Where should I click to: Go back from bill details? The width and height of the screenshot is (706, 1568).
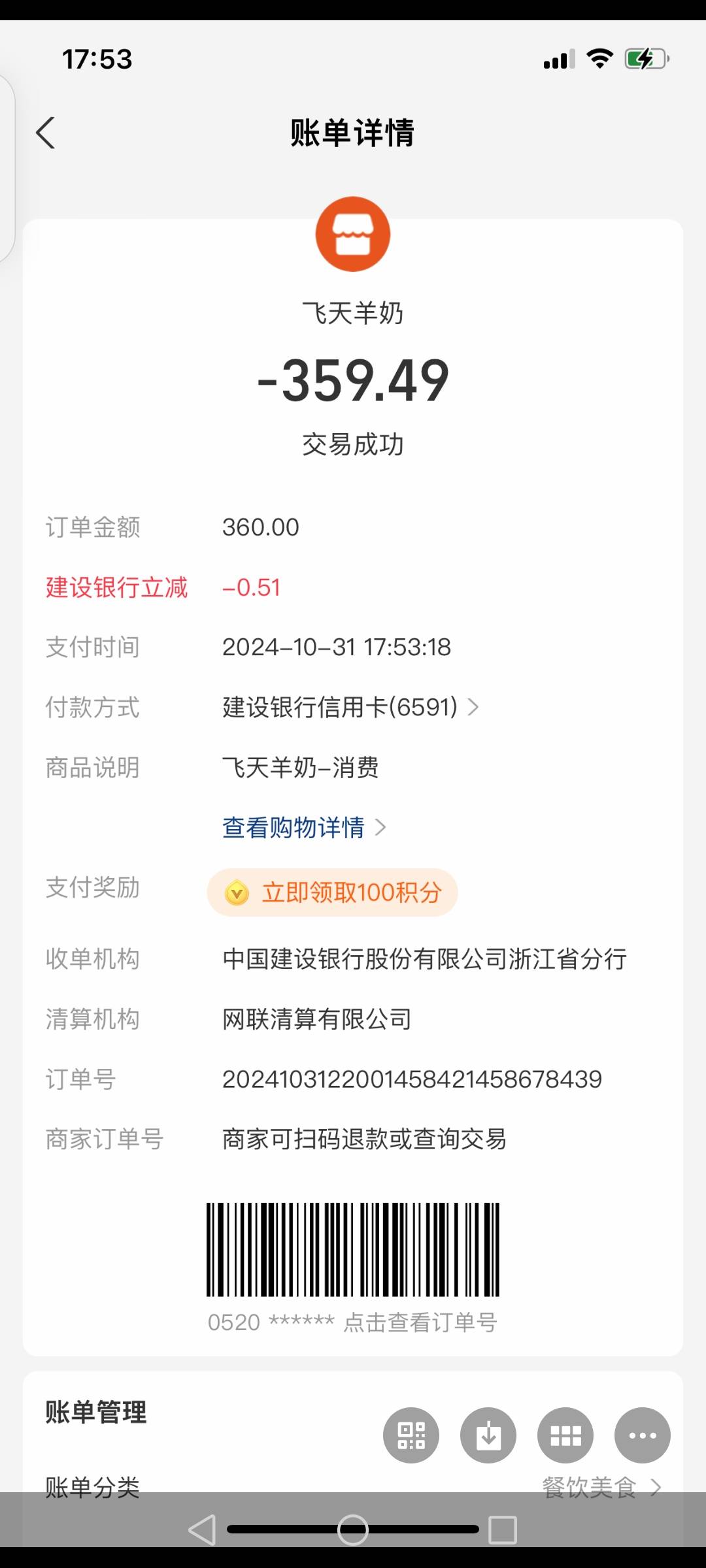(x=46, y=133)
